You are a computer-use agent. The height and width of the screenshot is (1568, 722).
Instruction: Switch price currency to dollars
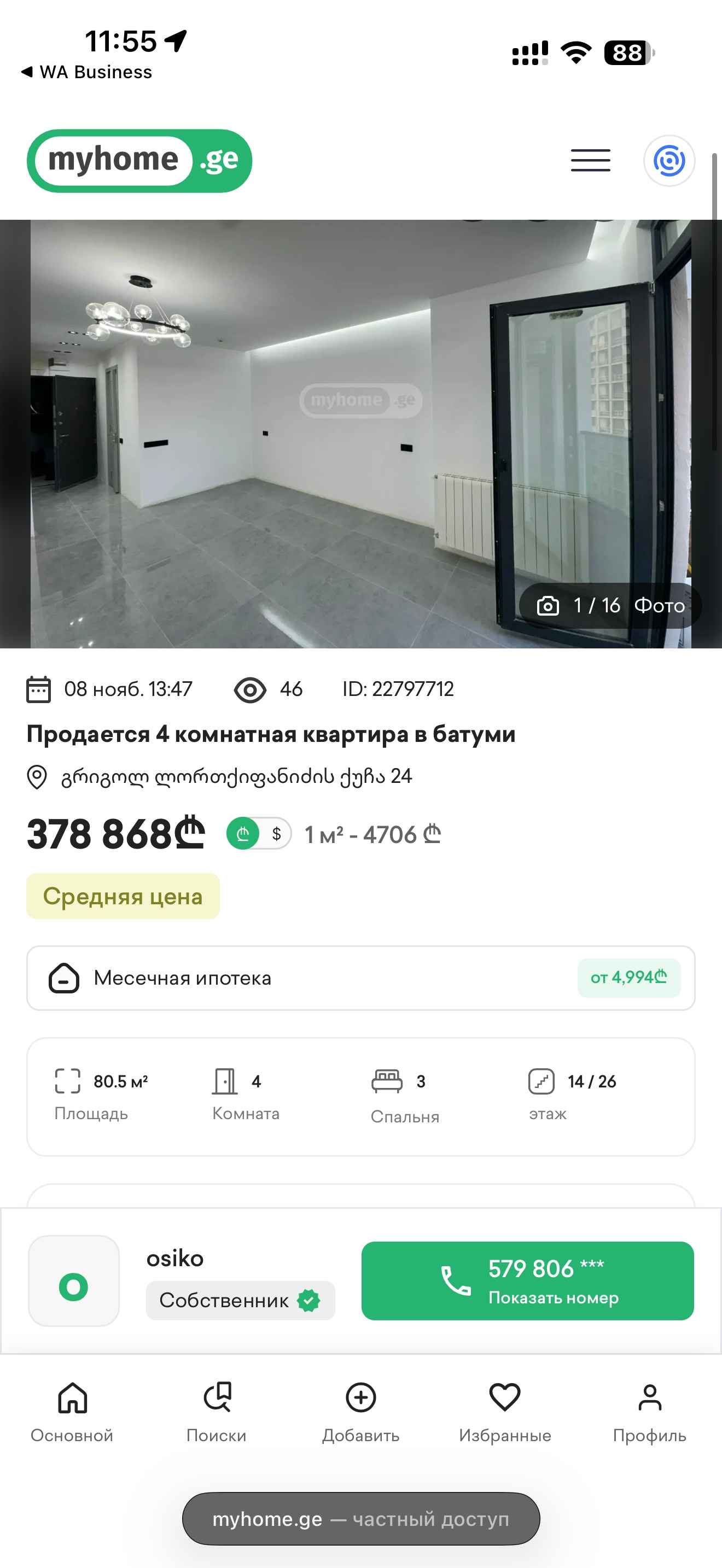point(276,833)
